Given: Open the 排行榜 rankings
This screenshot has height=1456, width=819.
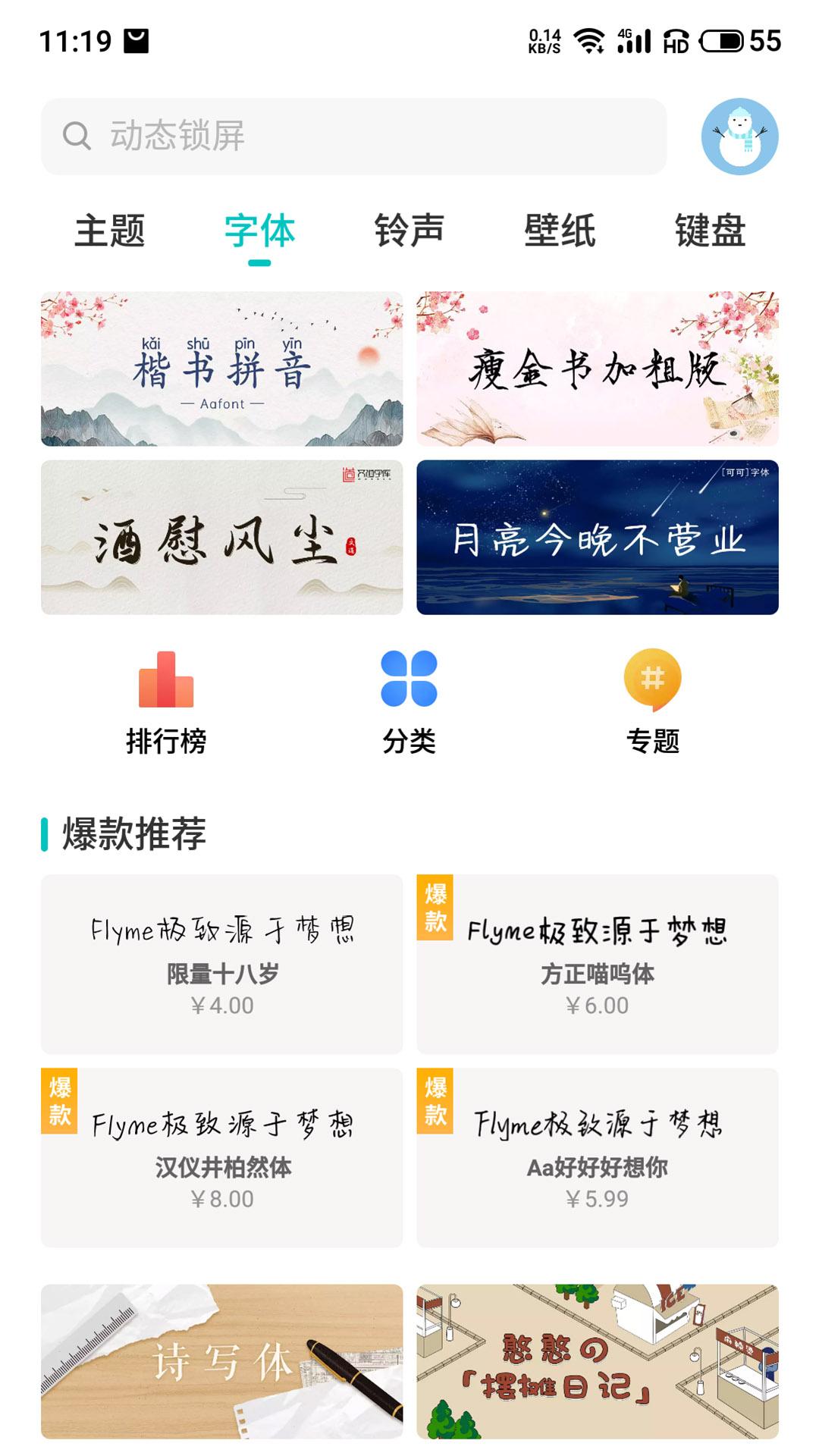Looking at the screenshot, I should 166,703.
